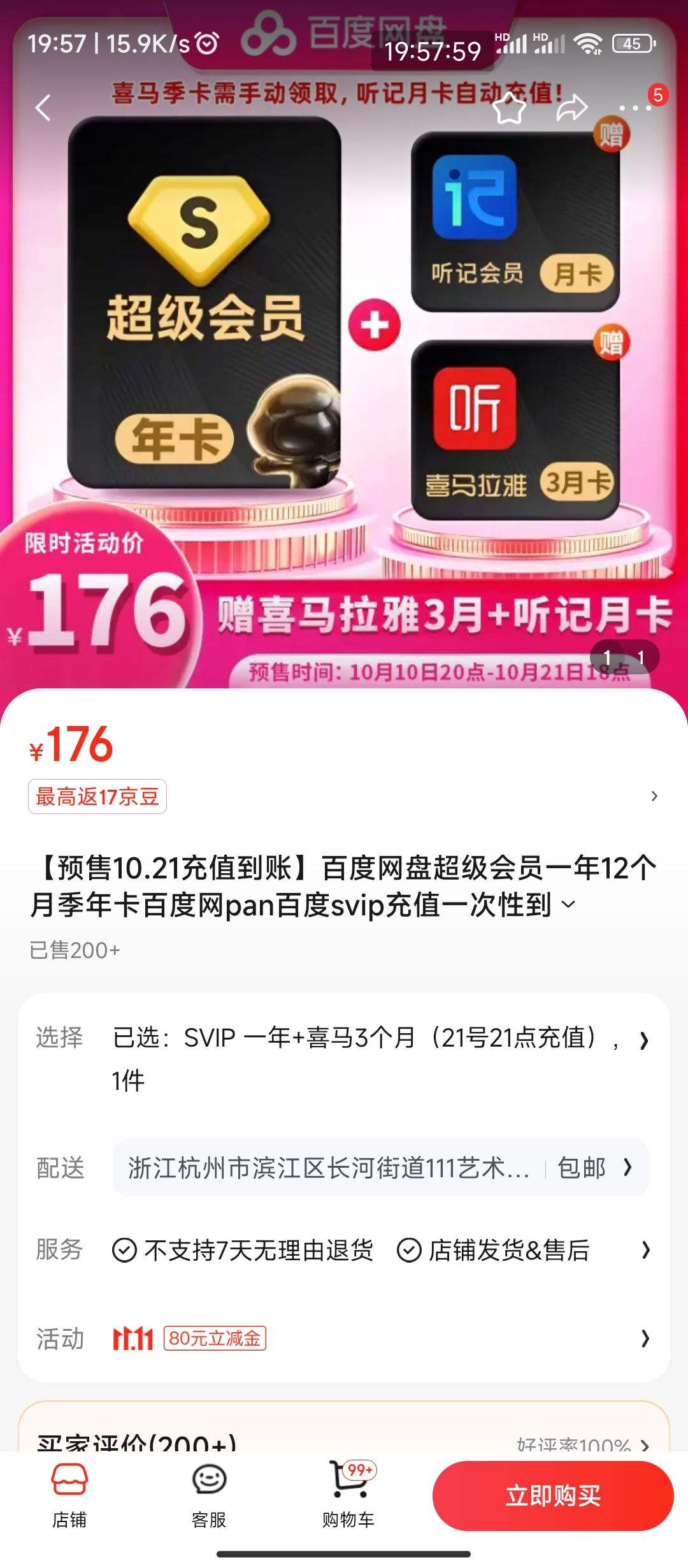Change the 配送 delivery address

pyautogui.click(x=380, y=1168)
